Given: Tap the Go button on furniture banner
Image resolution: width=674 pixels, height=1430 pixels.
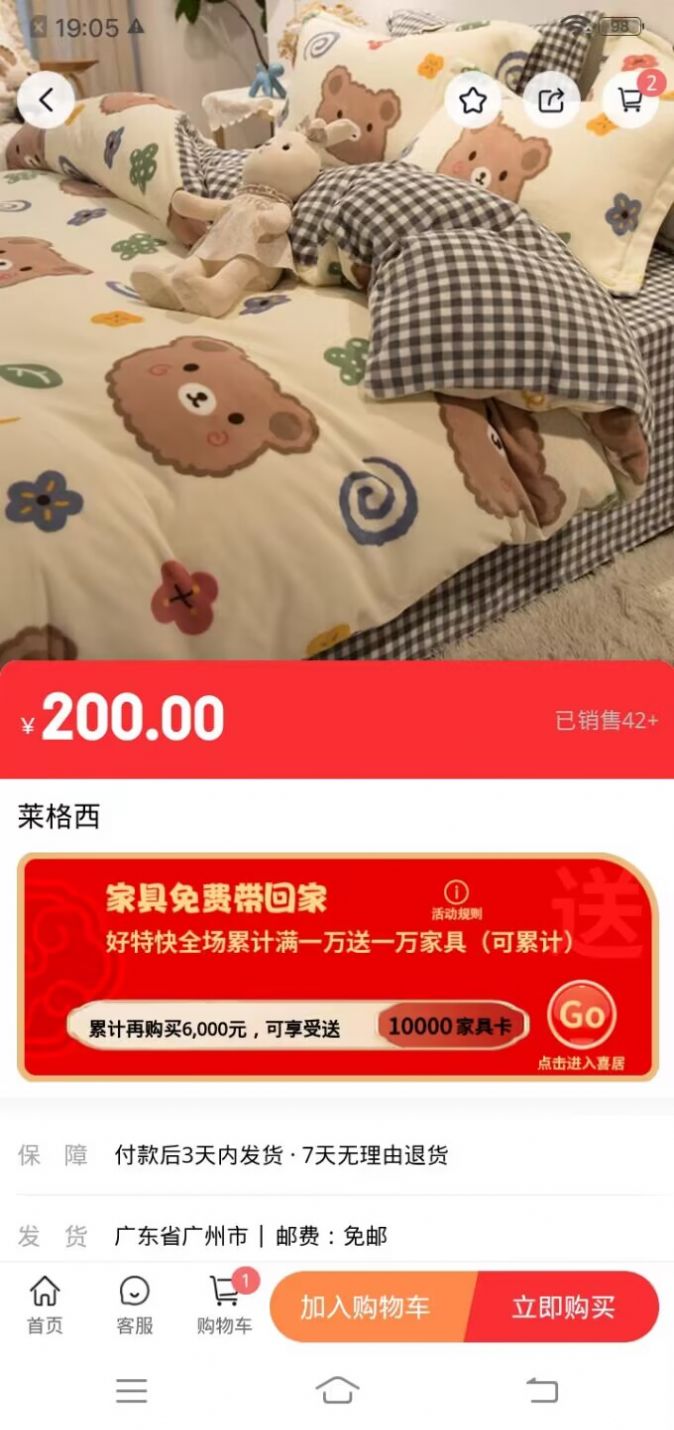Looking at the screenshot, I should pyautogui.click(x=582, y=1015).
